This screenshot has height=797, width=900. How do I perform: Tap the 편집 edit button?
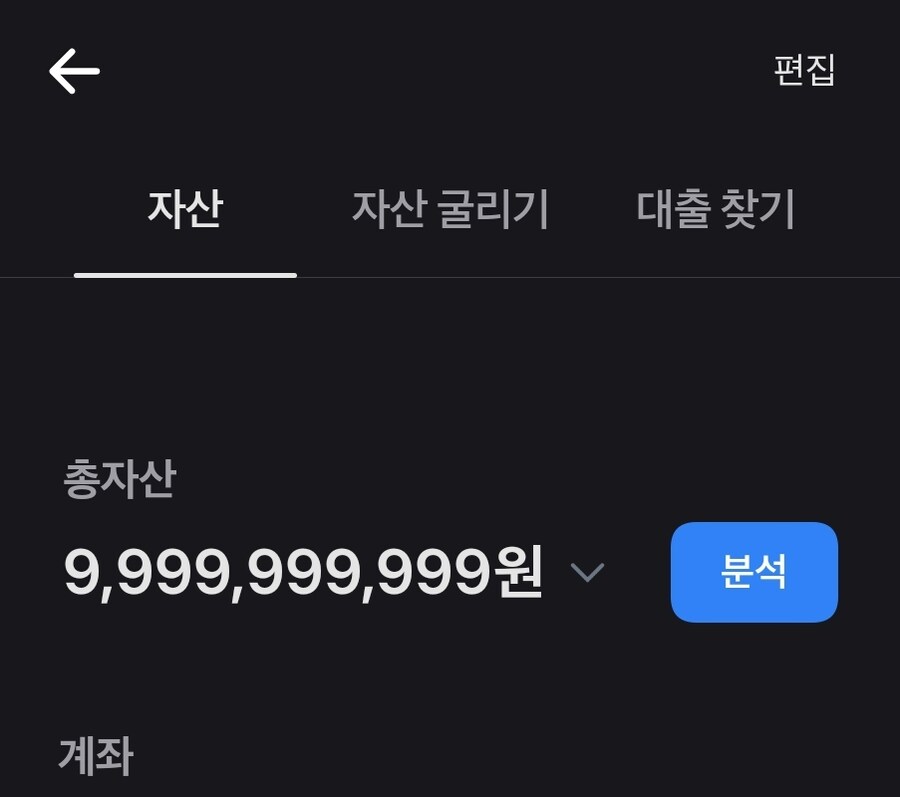click(804, 70)
